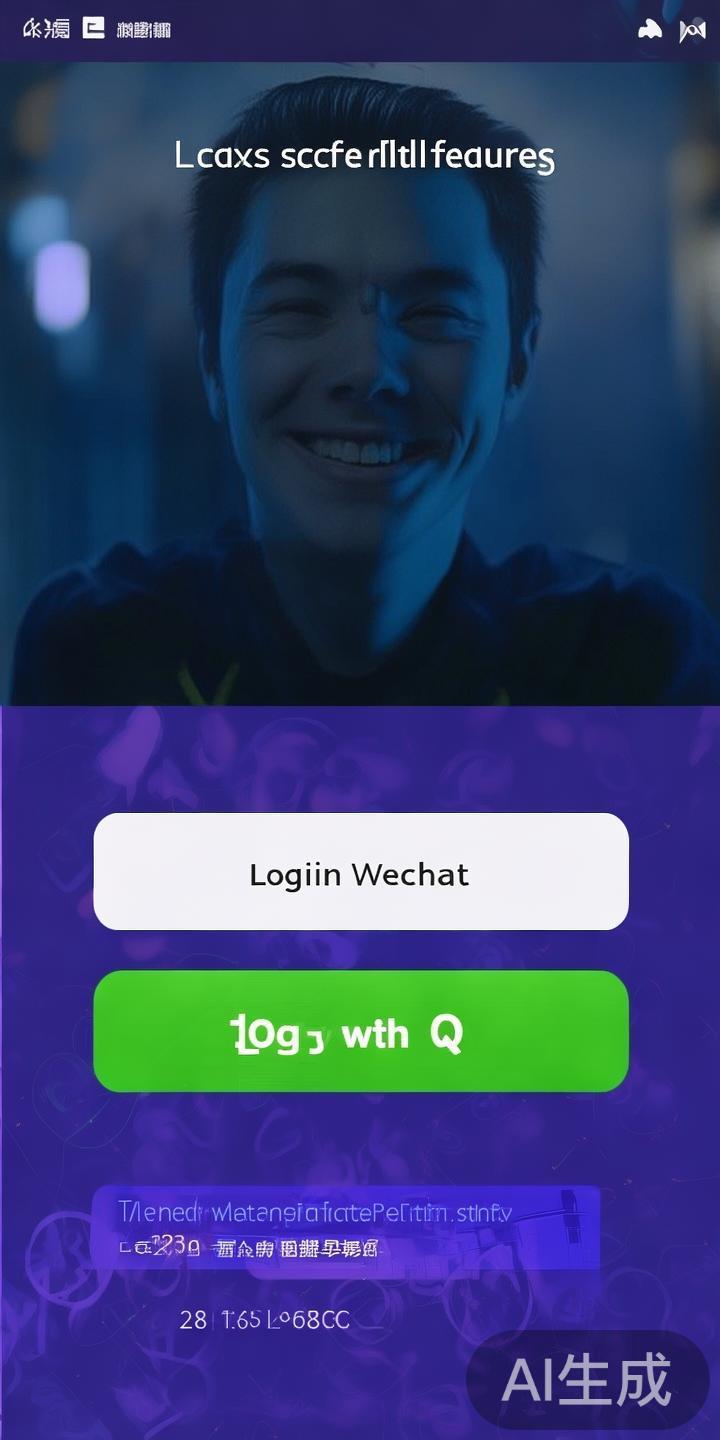The width and height of the screenshot is (720, 1440).
Task: Tap the Login Wechat button
Action: point(360,872)
